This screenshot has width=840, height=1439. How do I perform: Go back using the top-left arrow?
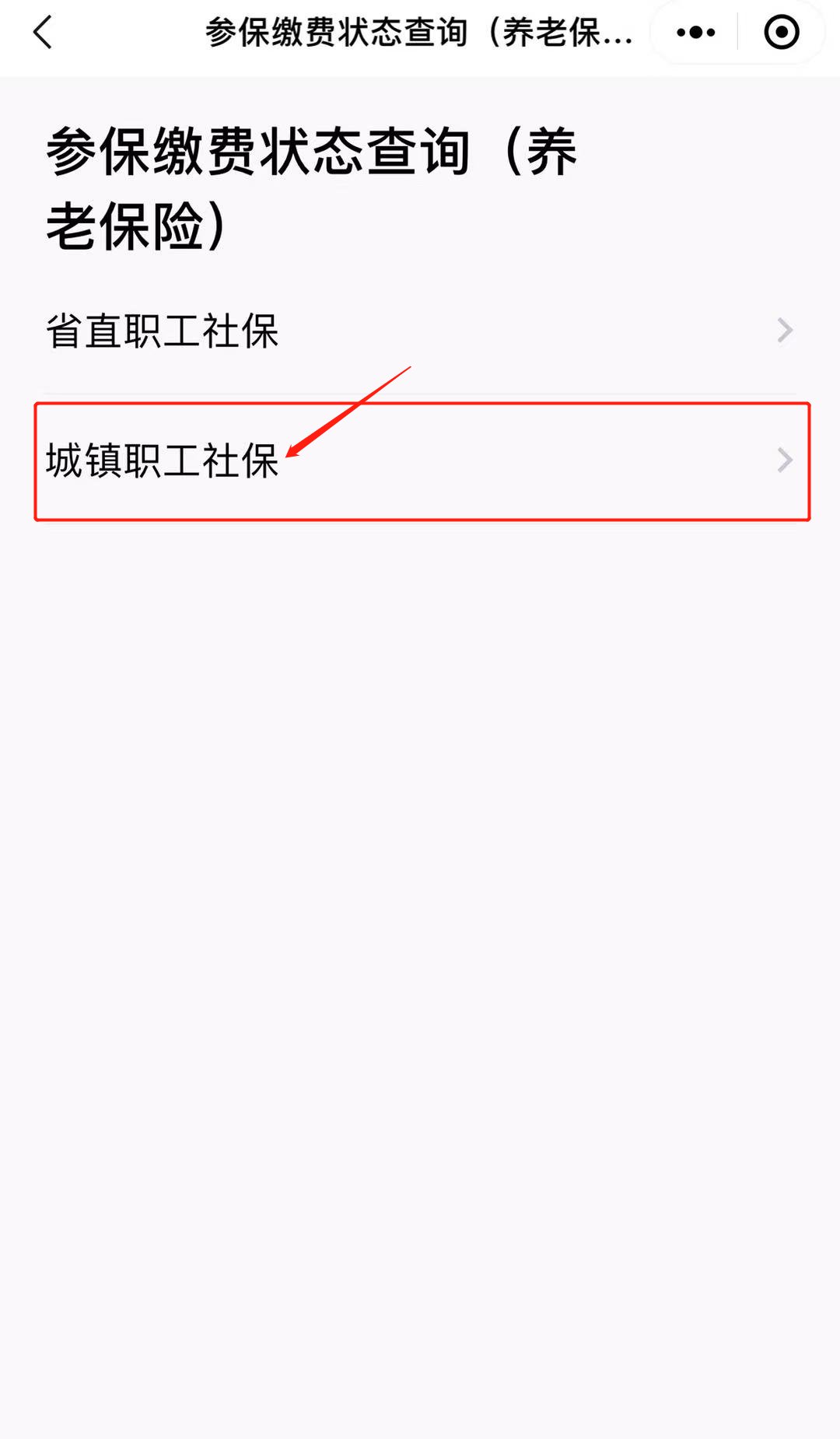pos(43,33)
